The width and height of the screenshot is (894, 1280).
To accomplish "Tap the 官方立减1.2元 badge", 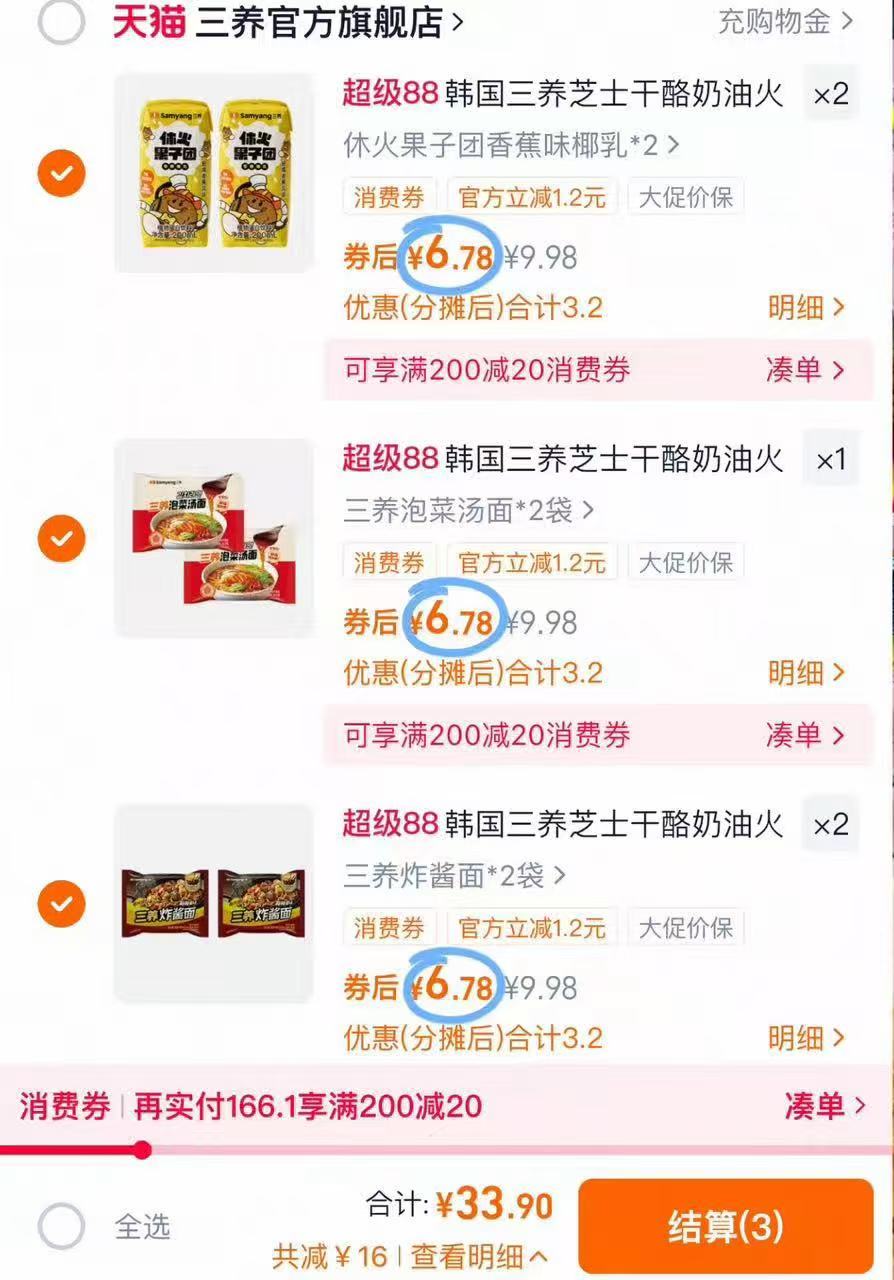I will tap(531, 197).
